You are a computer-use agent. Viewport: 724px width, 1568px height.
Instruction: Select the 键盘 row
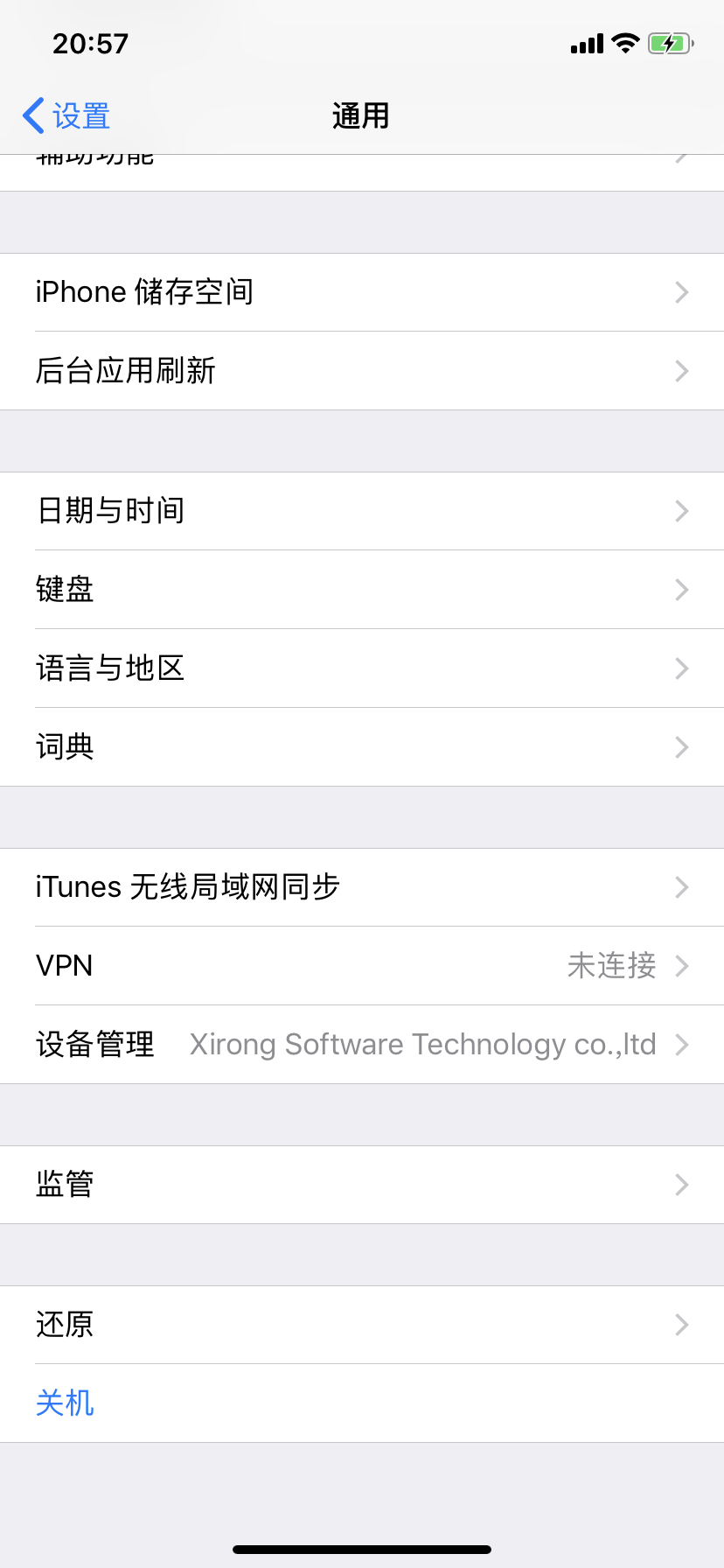tap(362, 590)
